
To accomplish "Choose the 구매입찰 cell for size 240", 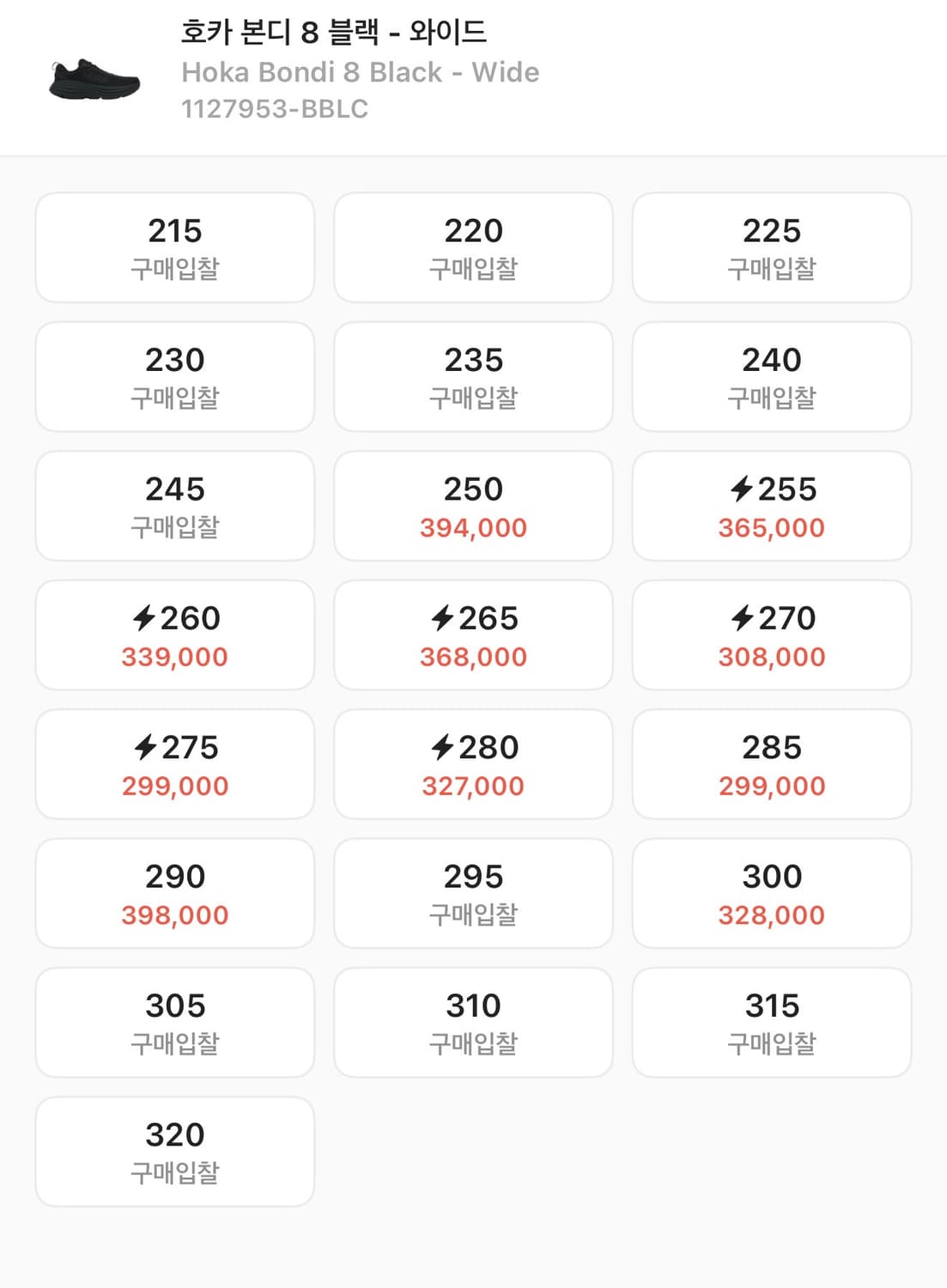I will click(x=771, y=376).
